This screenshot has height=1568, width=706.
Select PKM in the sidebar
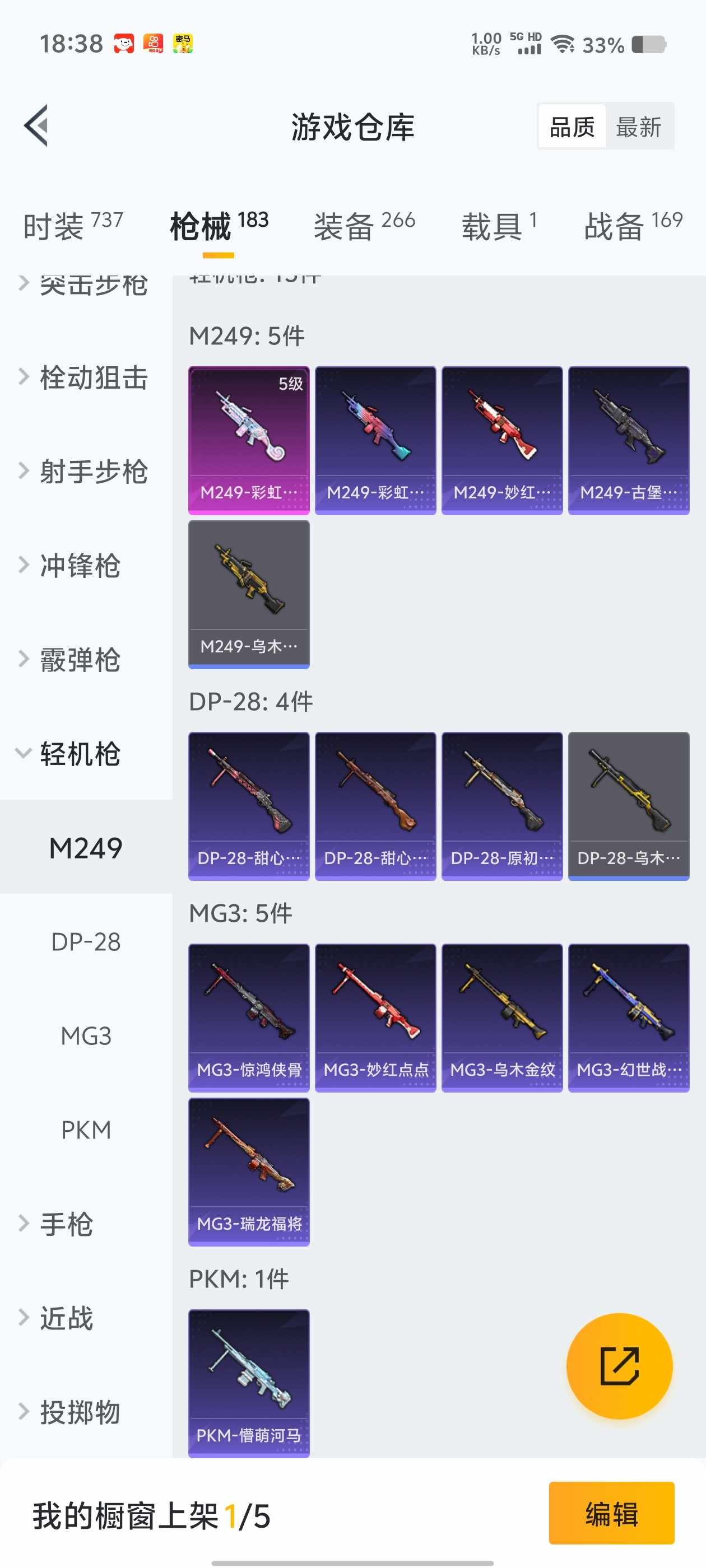[86, 1130]
